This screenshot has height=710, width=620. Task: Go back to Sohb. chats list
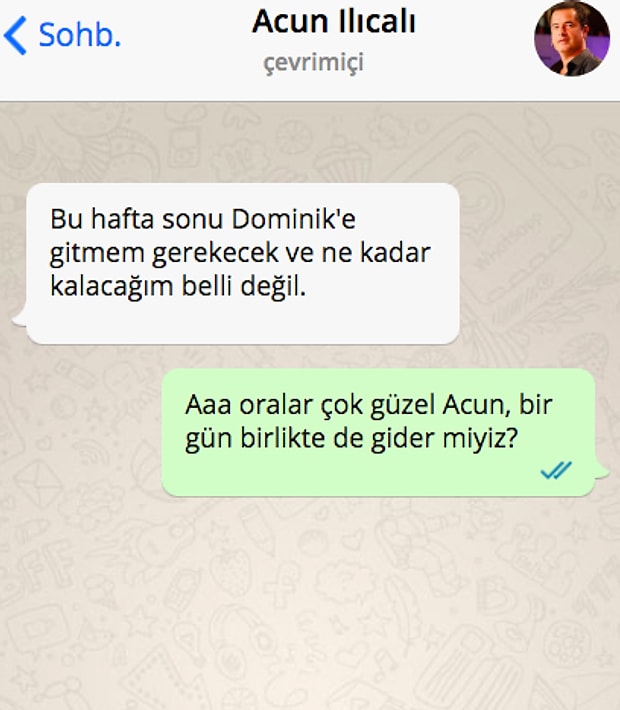point(62,36)
